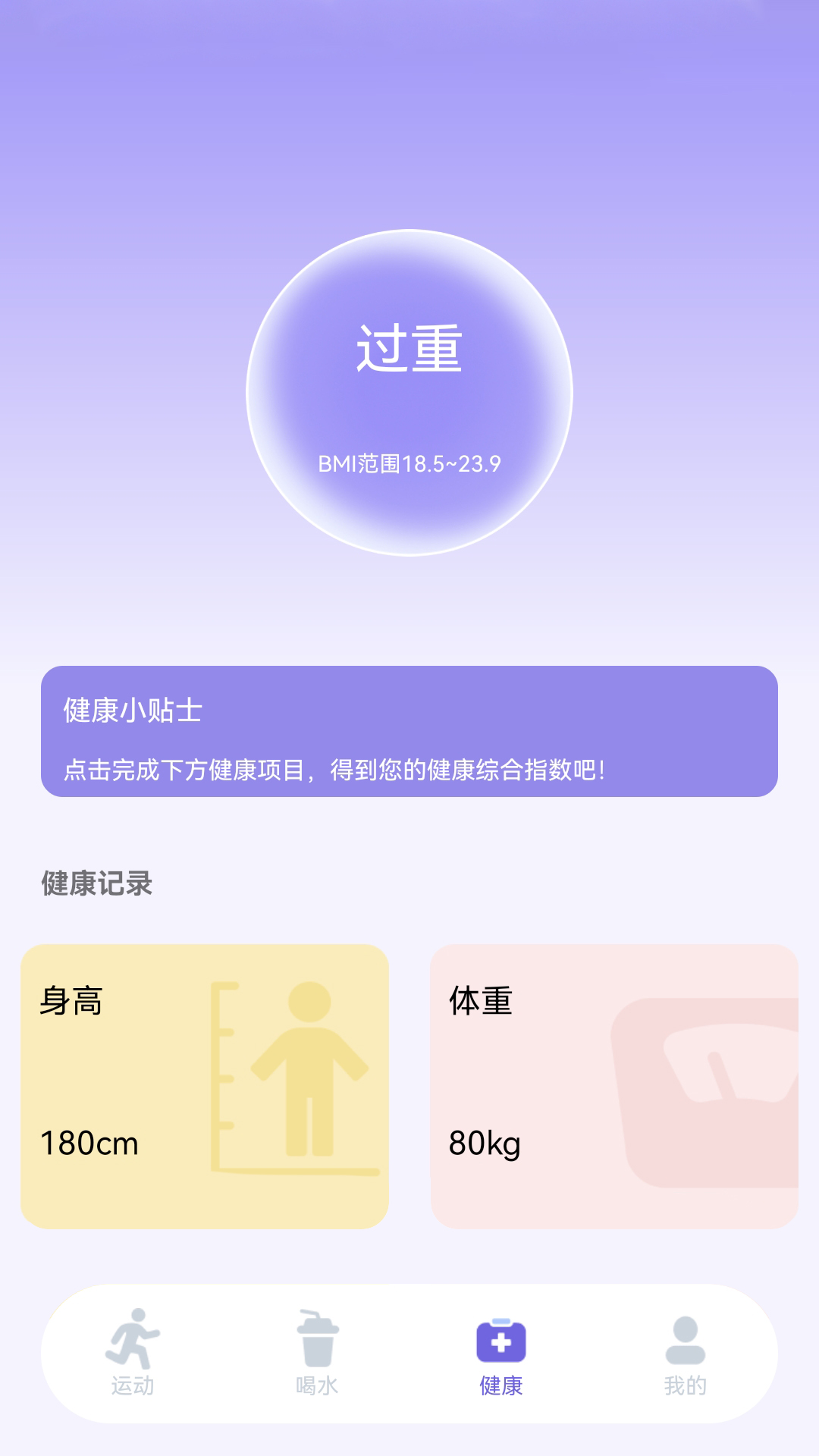Switch to the 运动 tab

coord(133,1353)
